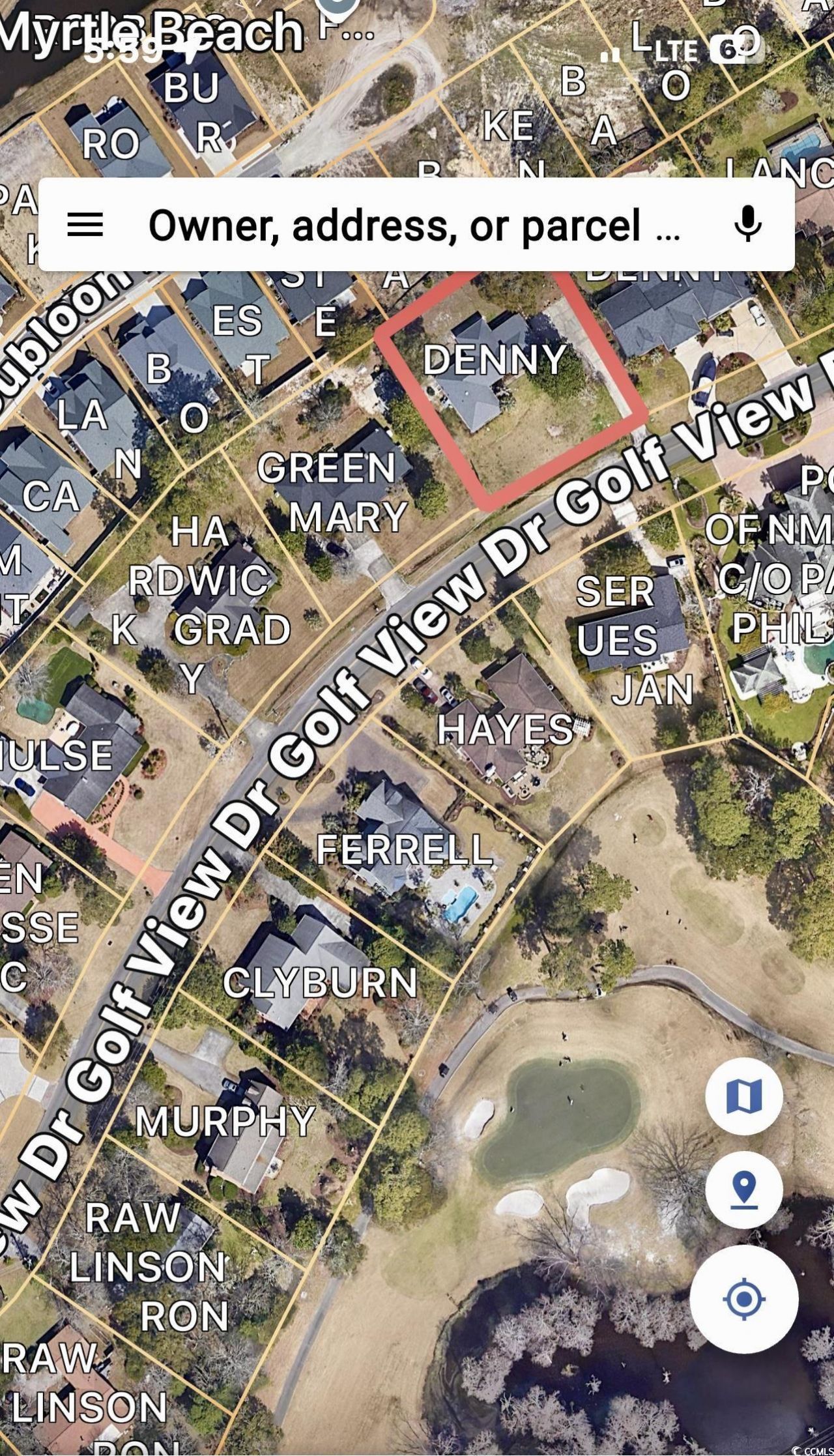This screenshot has height=1456, width=834.
Task: Tap the drop pin button
Action: pyautogui.click(x=744, y=1190)
